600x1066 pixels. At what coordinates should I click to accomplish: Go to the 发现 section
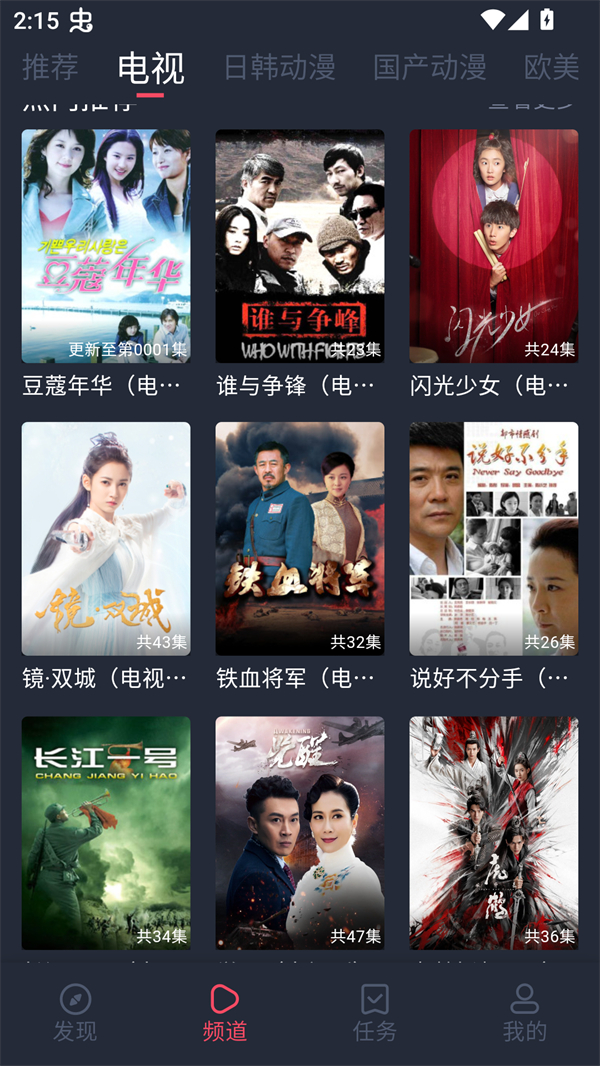pyautogui.click(x=75, y=1012)
